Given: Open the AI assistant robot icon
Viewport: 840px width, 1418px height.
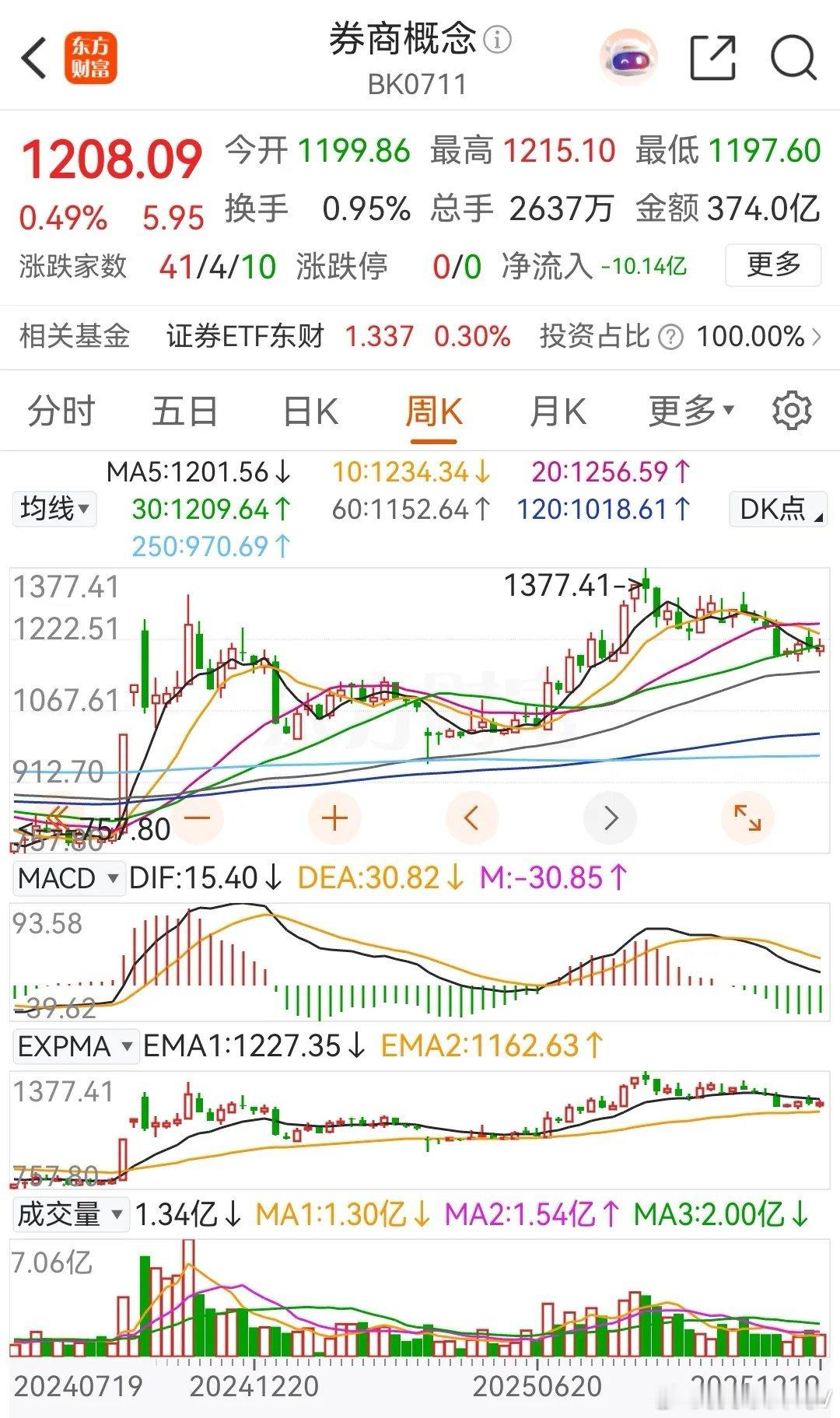Looking at the screenshot, I should tap(628, 58).
